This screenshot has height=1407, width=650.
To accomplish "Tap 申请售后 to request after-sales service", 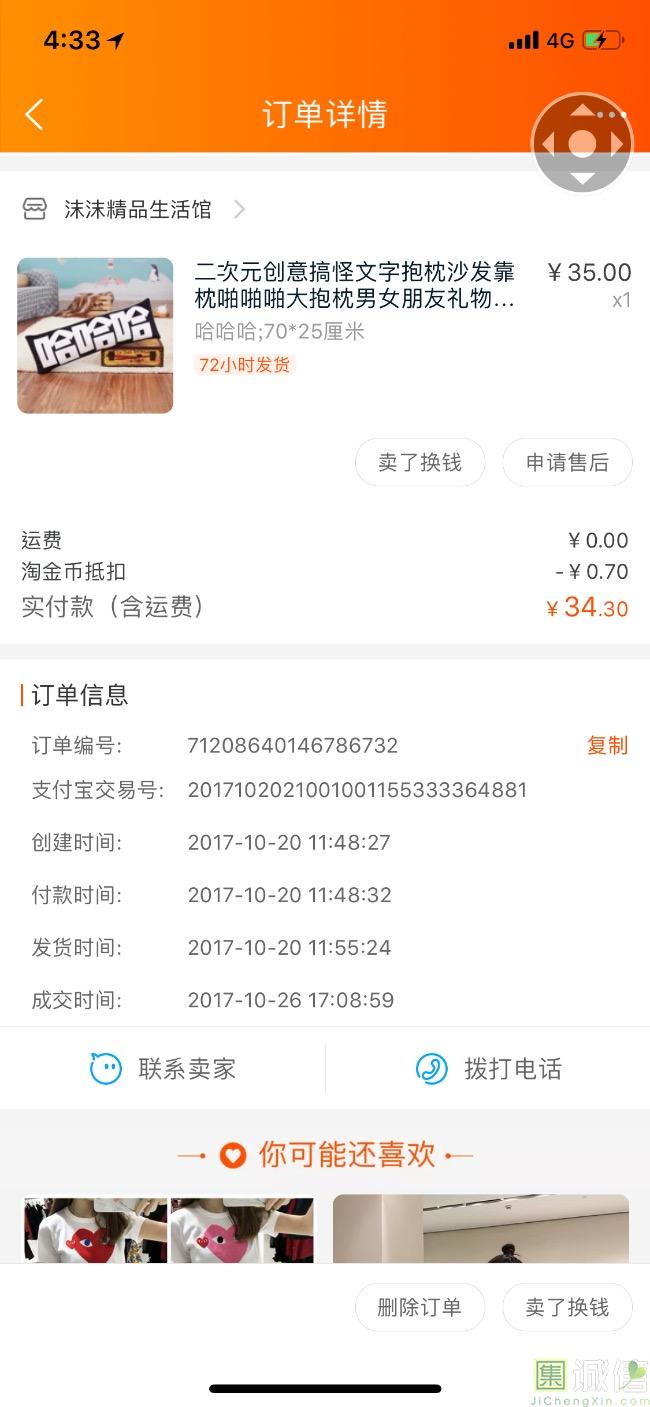I will pos(567,463).
